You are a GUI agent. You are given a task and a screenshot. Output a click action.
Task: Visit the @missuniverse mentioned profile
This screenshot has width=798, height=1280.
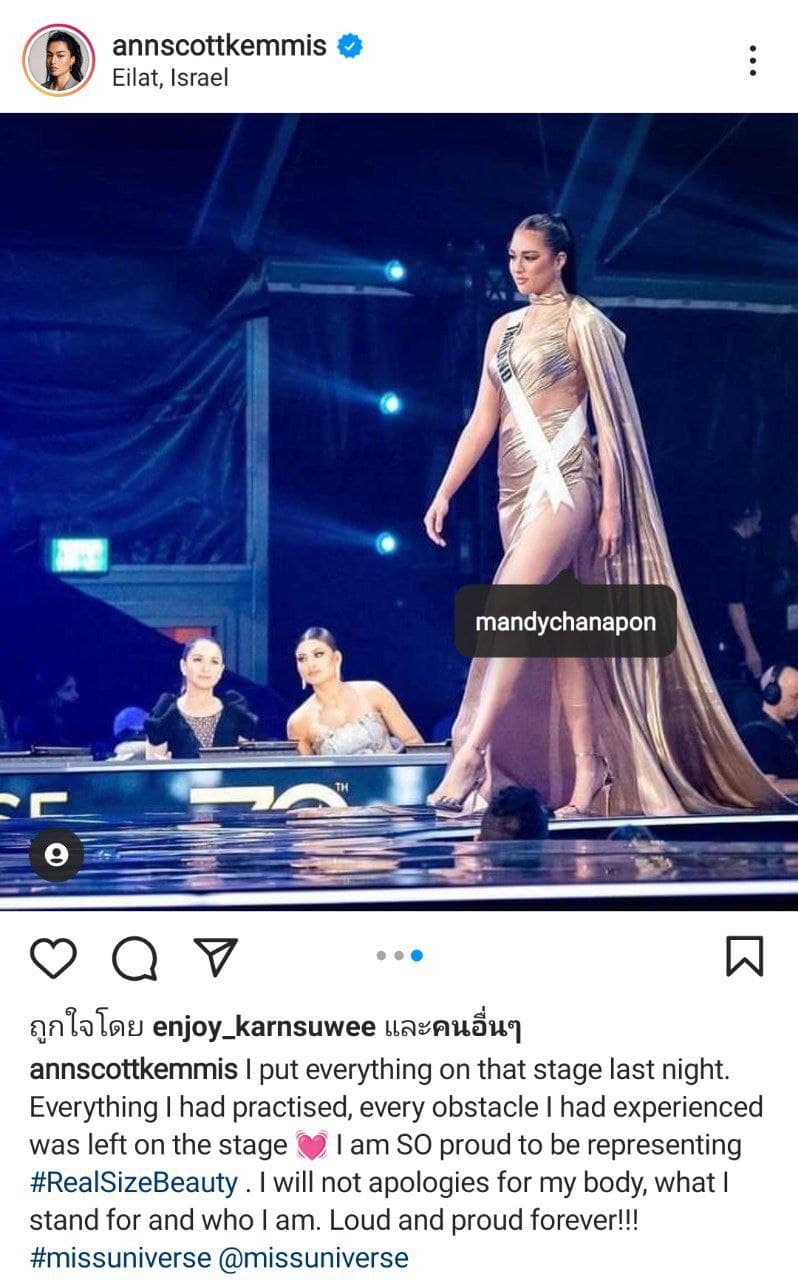tap(314, 1257)
